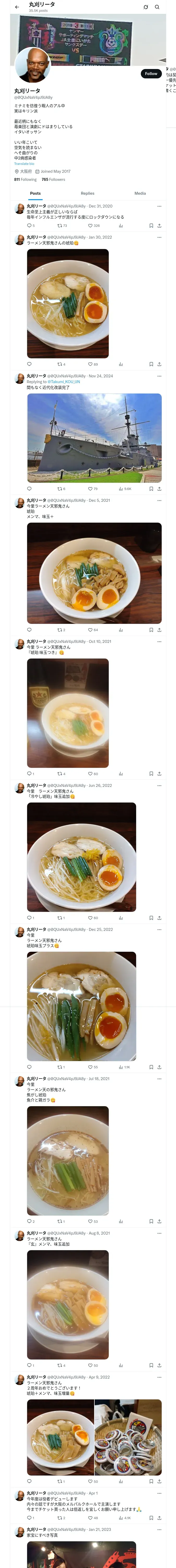Follow the 丸刈リータ account
This screenshot has width=176, height=1568.
[150, 74]
